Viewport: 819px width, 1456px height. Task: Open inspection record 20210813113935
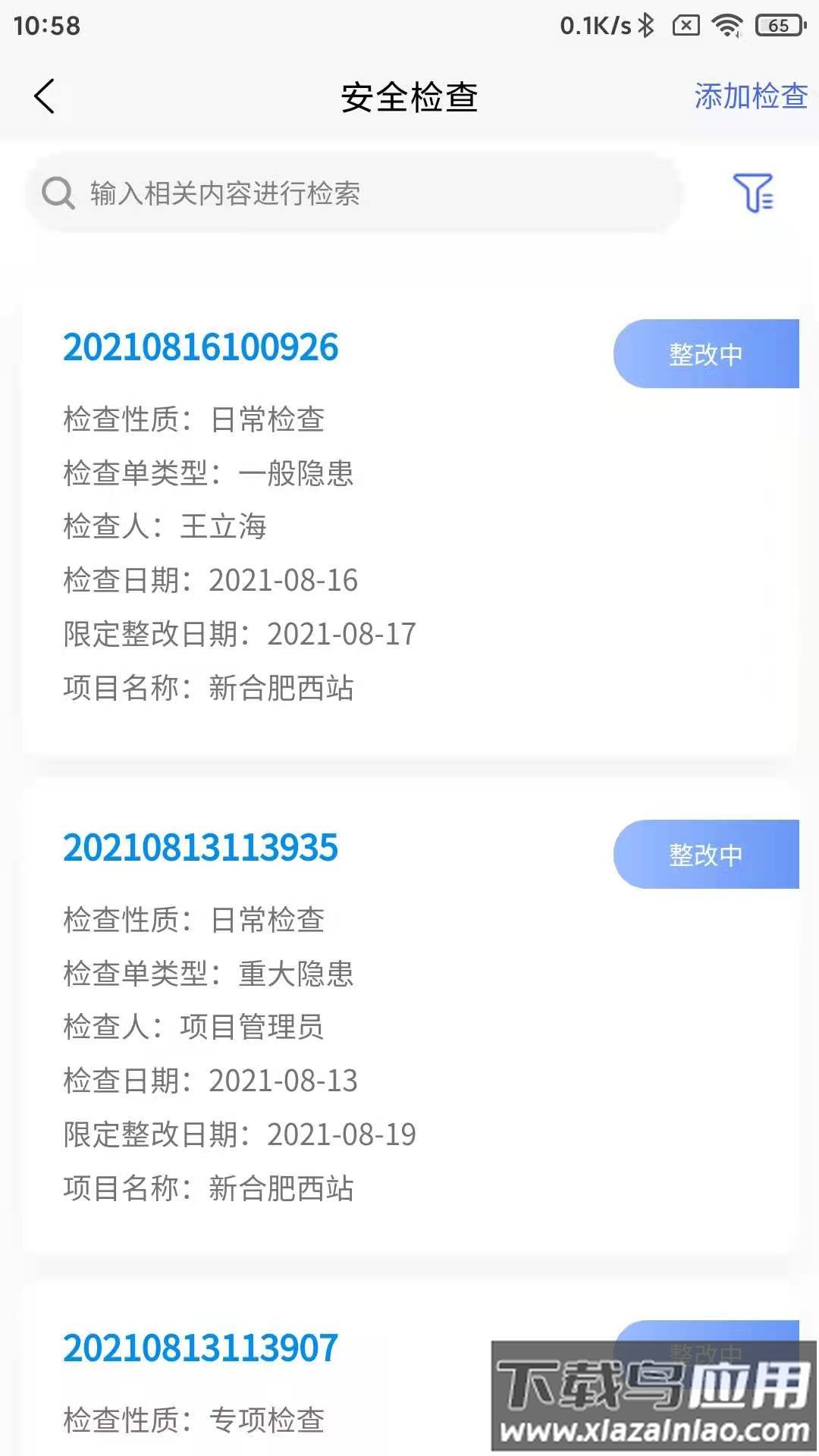pyautogui.click(x=201, y=848)
